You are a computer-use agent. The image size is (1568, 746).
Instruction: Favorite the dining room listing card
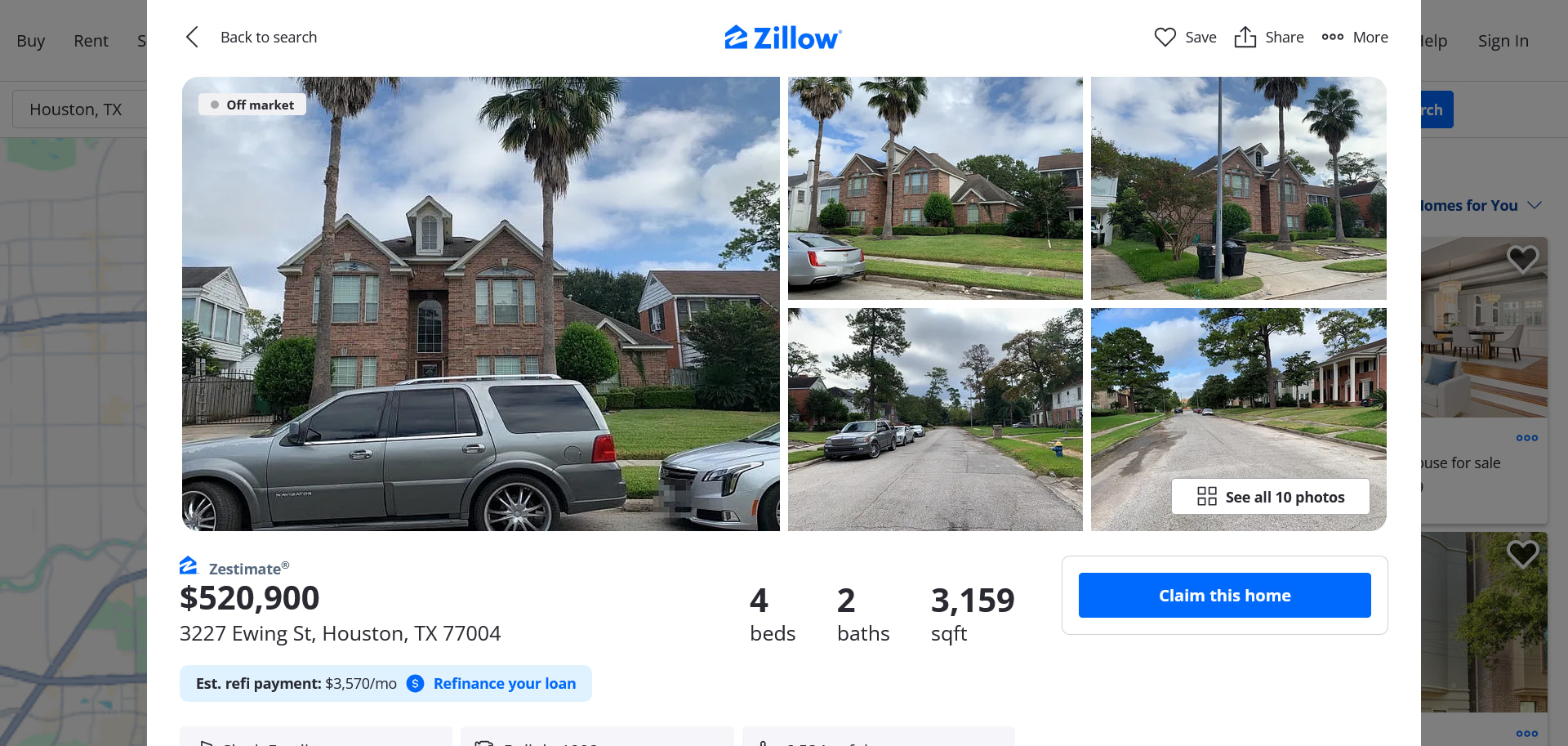coord(1522,259)
